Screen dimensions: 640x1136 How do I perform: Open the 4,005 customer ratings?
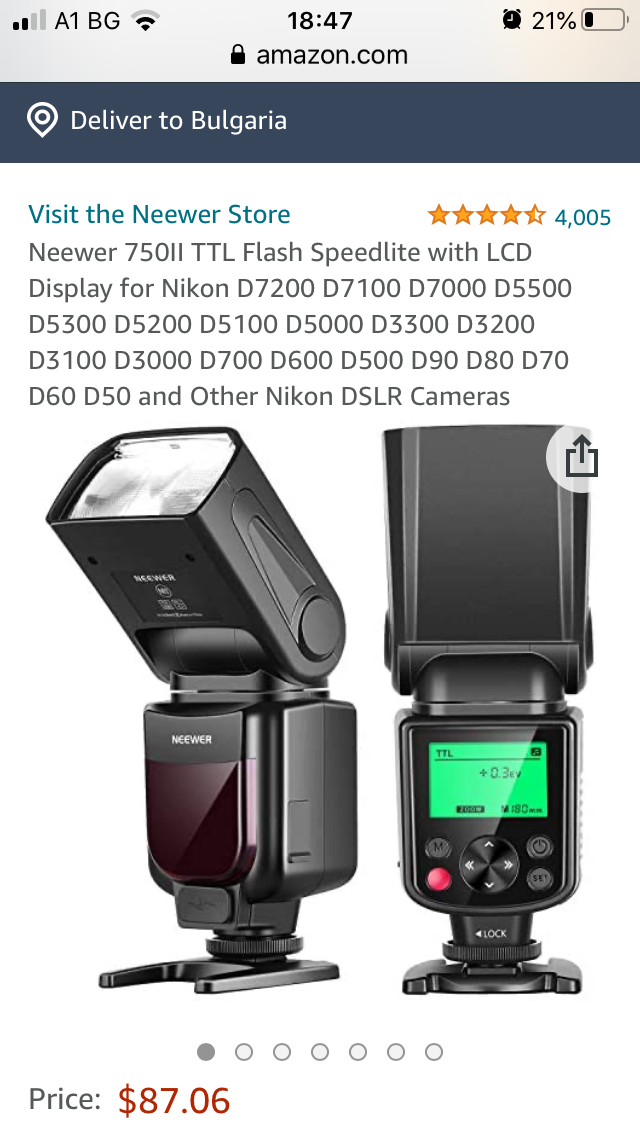(x=582, y=216)
